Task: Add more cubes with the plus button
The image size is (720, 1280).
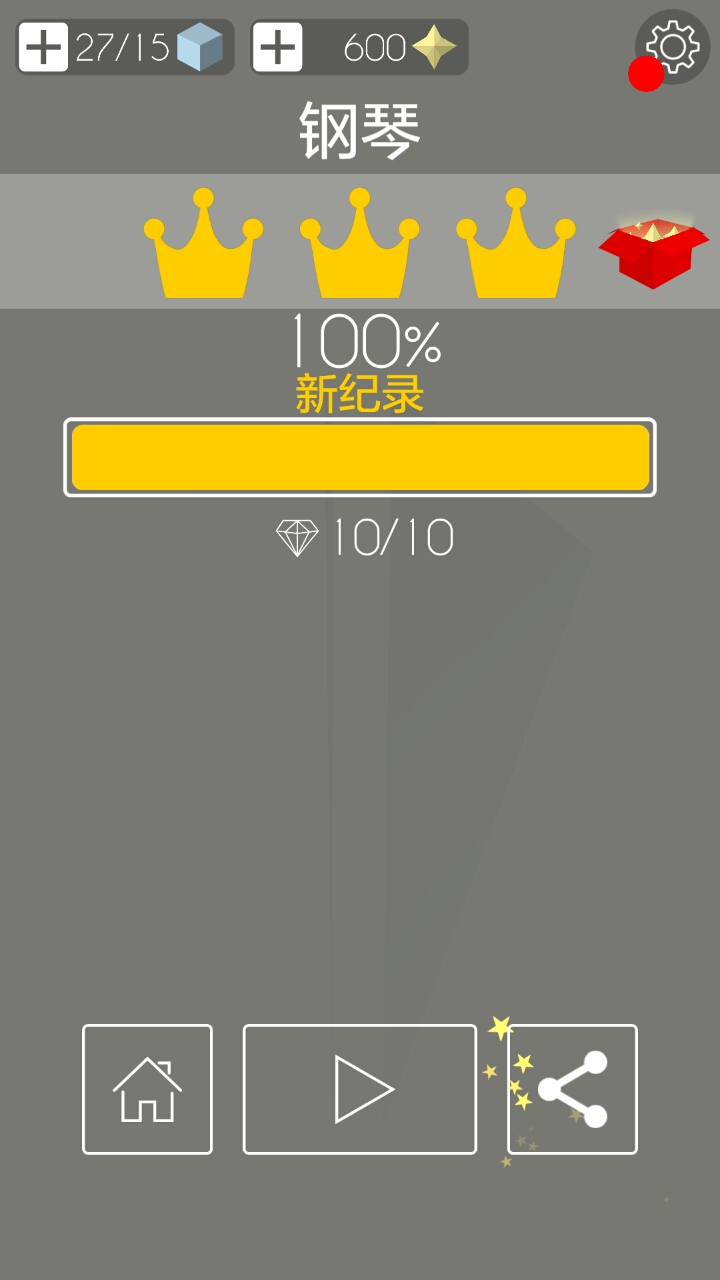Action: (43, 47)
